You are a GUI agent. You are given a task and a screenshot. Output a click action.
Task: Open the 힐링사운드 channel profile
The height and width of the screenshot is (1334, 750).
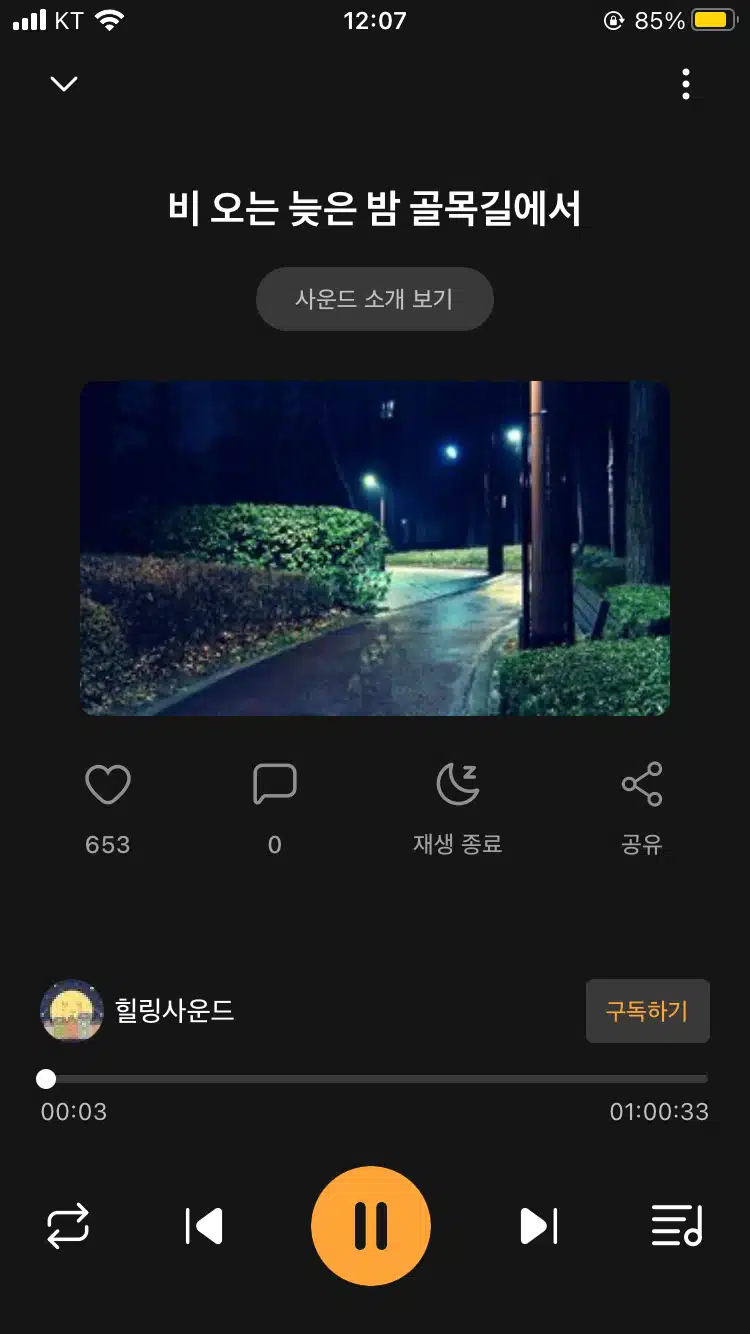tap(137, 1011)
